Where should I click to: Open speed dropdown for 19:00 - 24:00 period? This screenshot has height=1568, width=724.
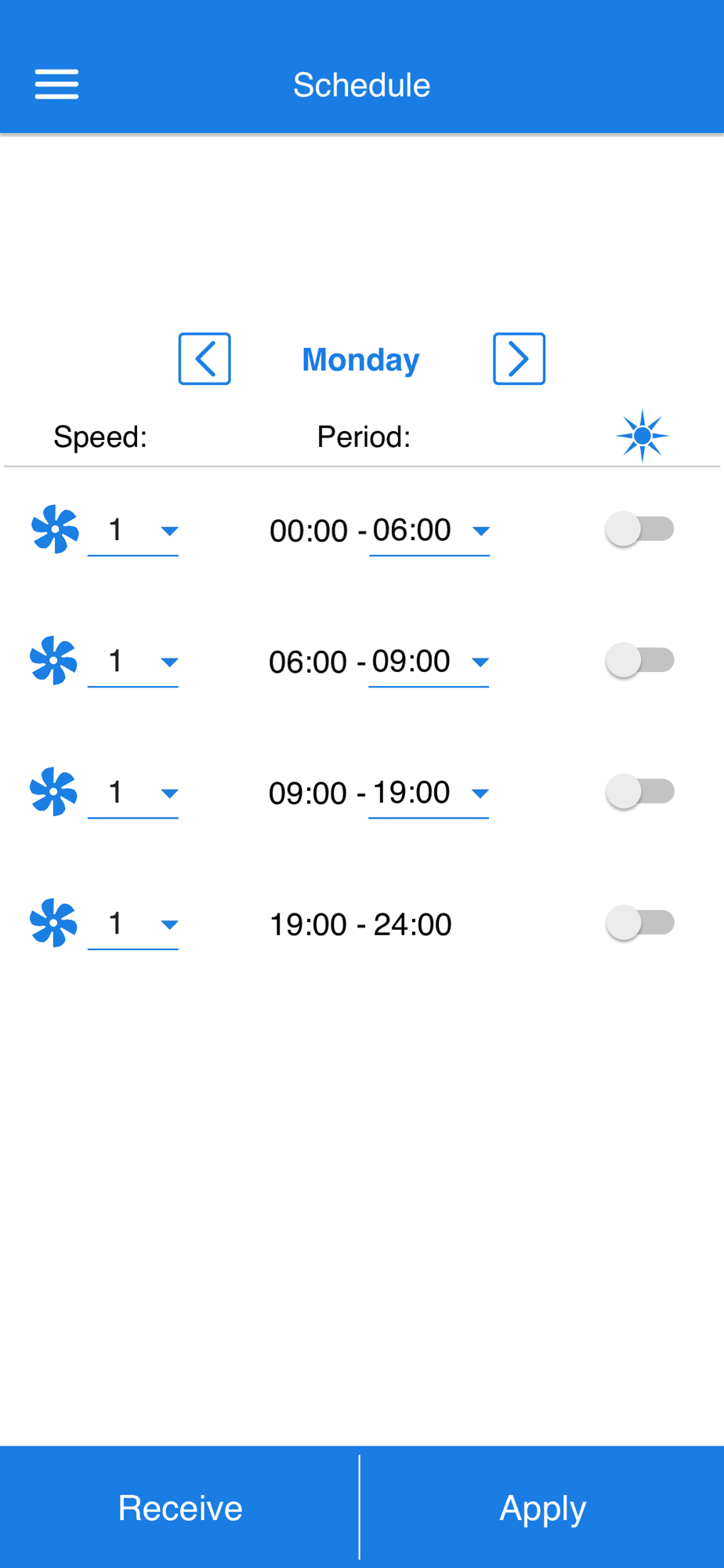coord(133,924)
